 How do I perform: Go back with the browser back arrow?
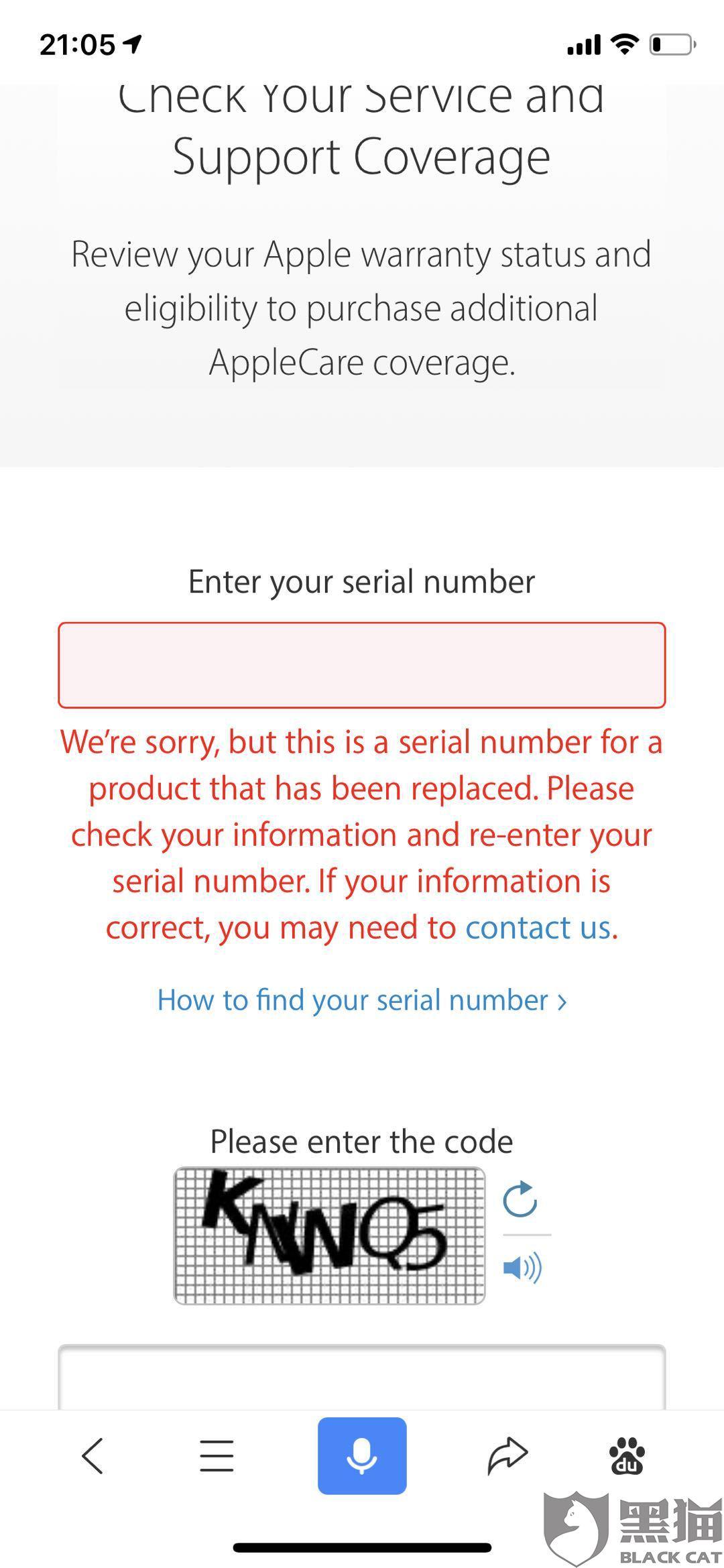coord(93,1456)
